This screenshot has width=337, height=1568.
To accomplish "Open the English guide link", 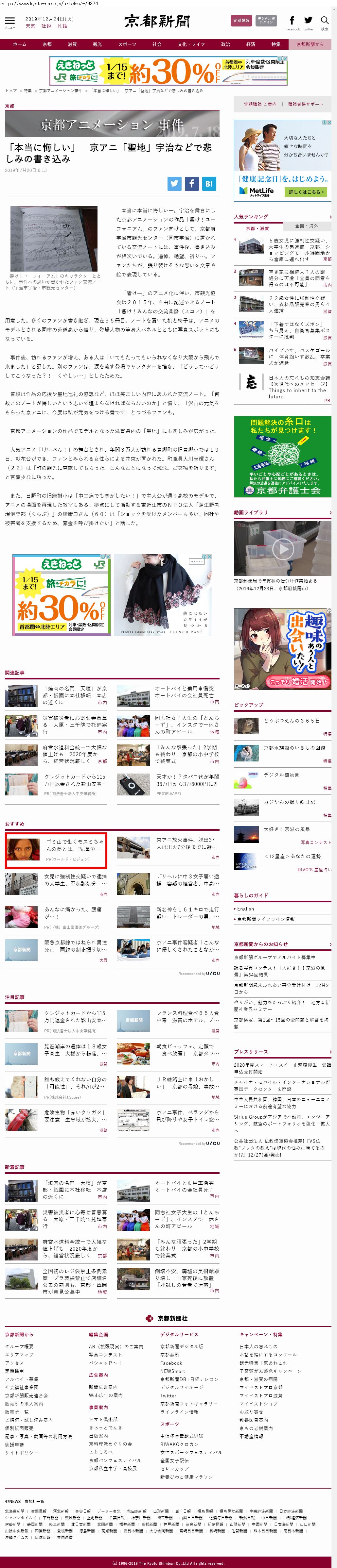I will pyautogui.click(x=246, y=908).
